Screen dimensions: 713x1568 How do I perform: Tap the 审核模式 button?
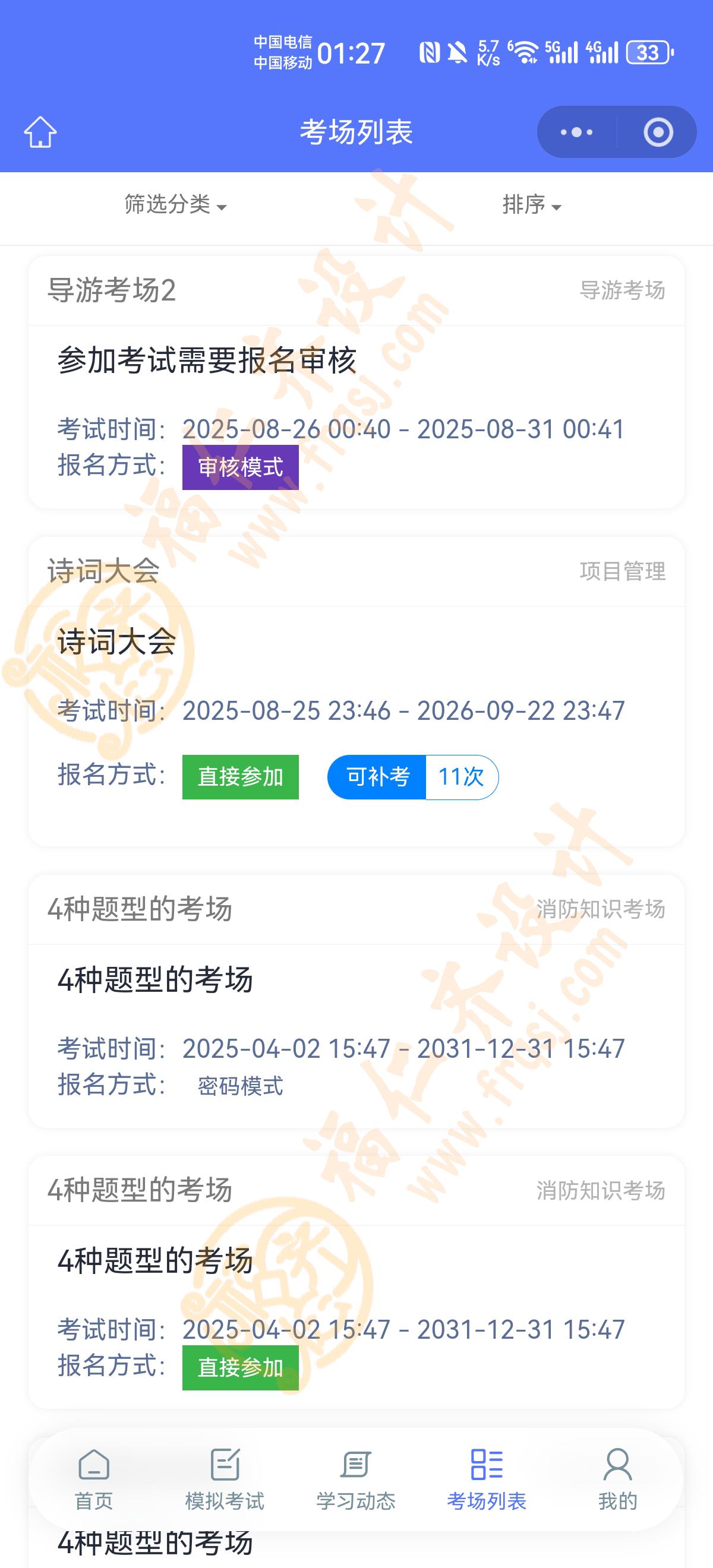pos(241,467)
